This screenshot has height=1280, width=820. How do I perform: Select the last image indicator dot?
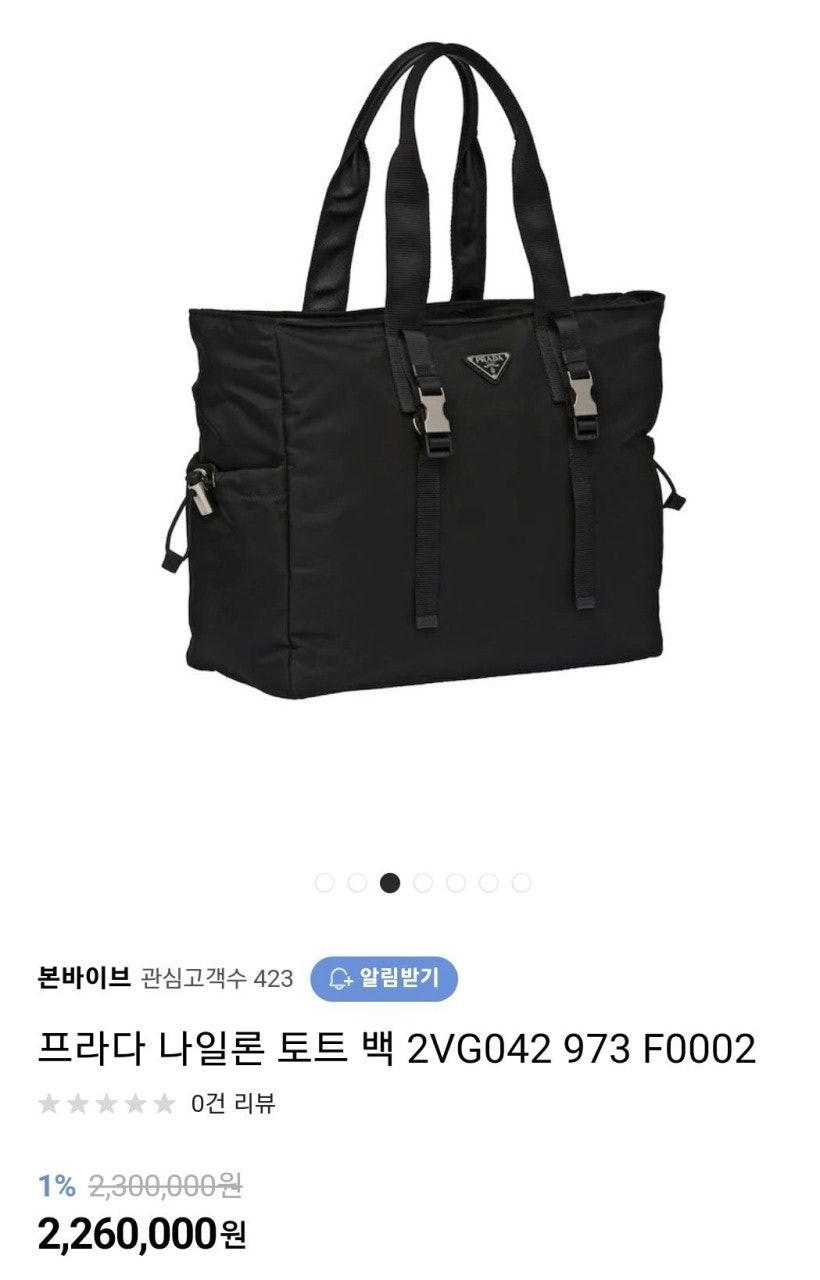(521, 883)
